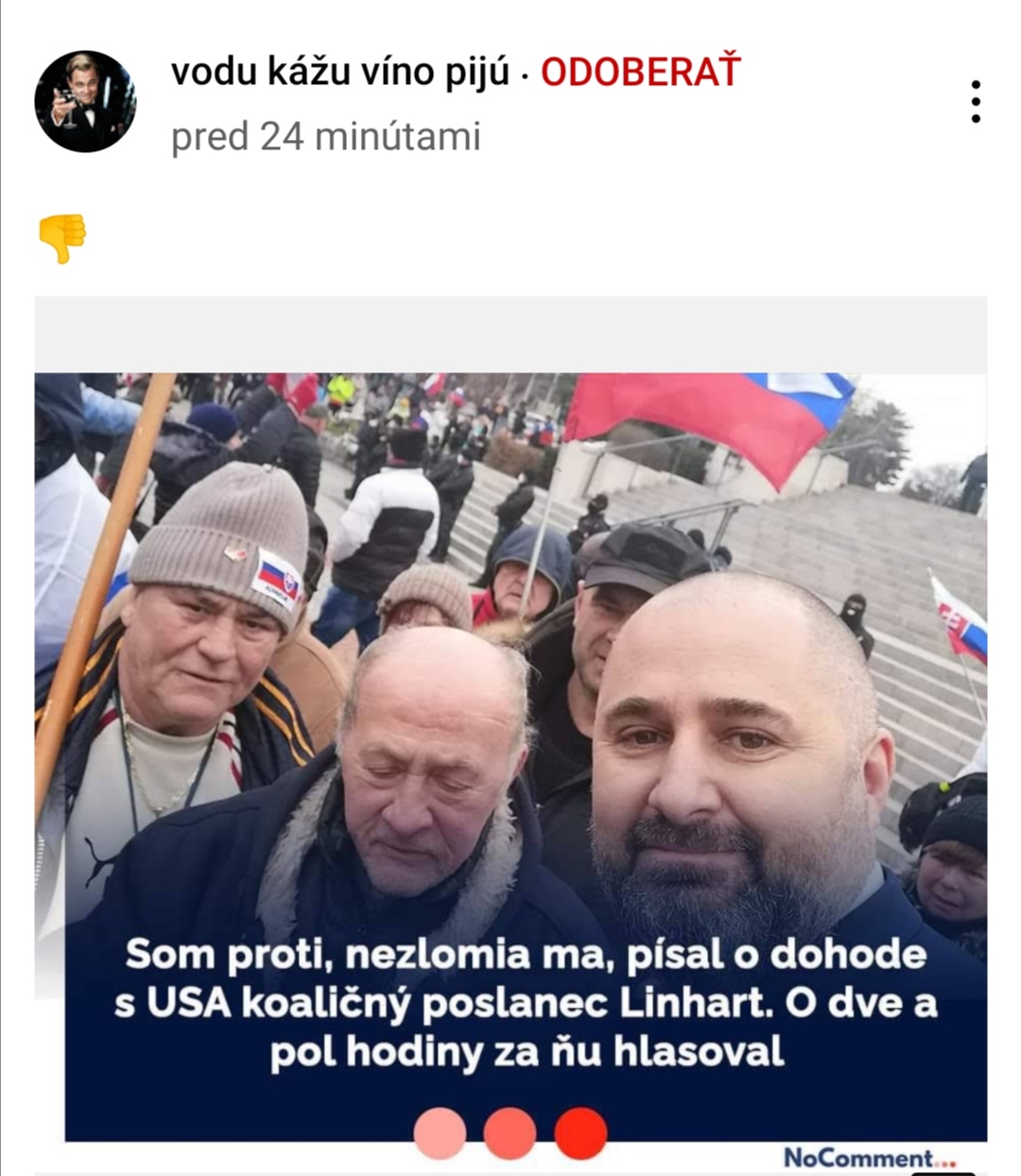Tap ODOBERAŤ to subscribe to the channel
This screenshot has height=1176, width=1021.
point(640,72)
